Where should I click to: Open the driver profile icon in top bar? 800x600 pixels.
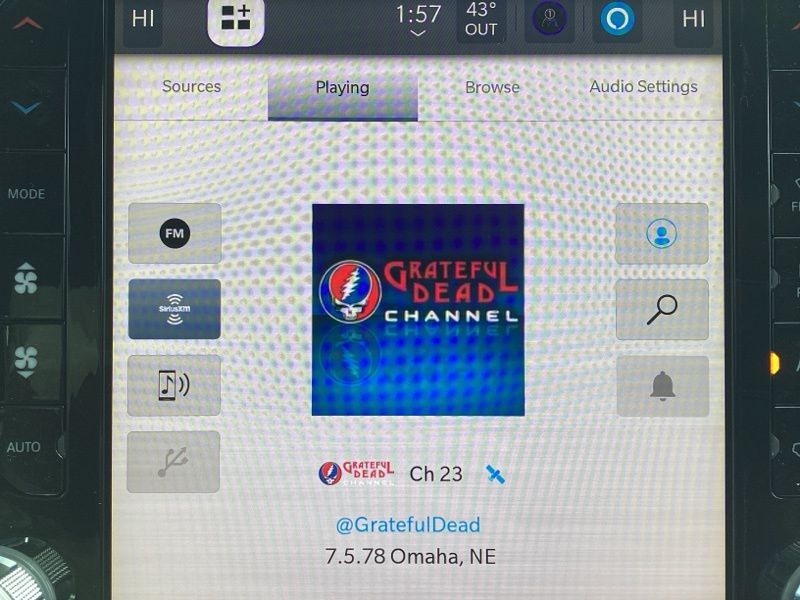pos(549,19)
